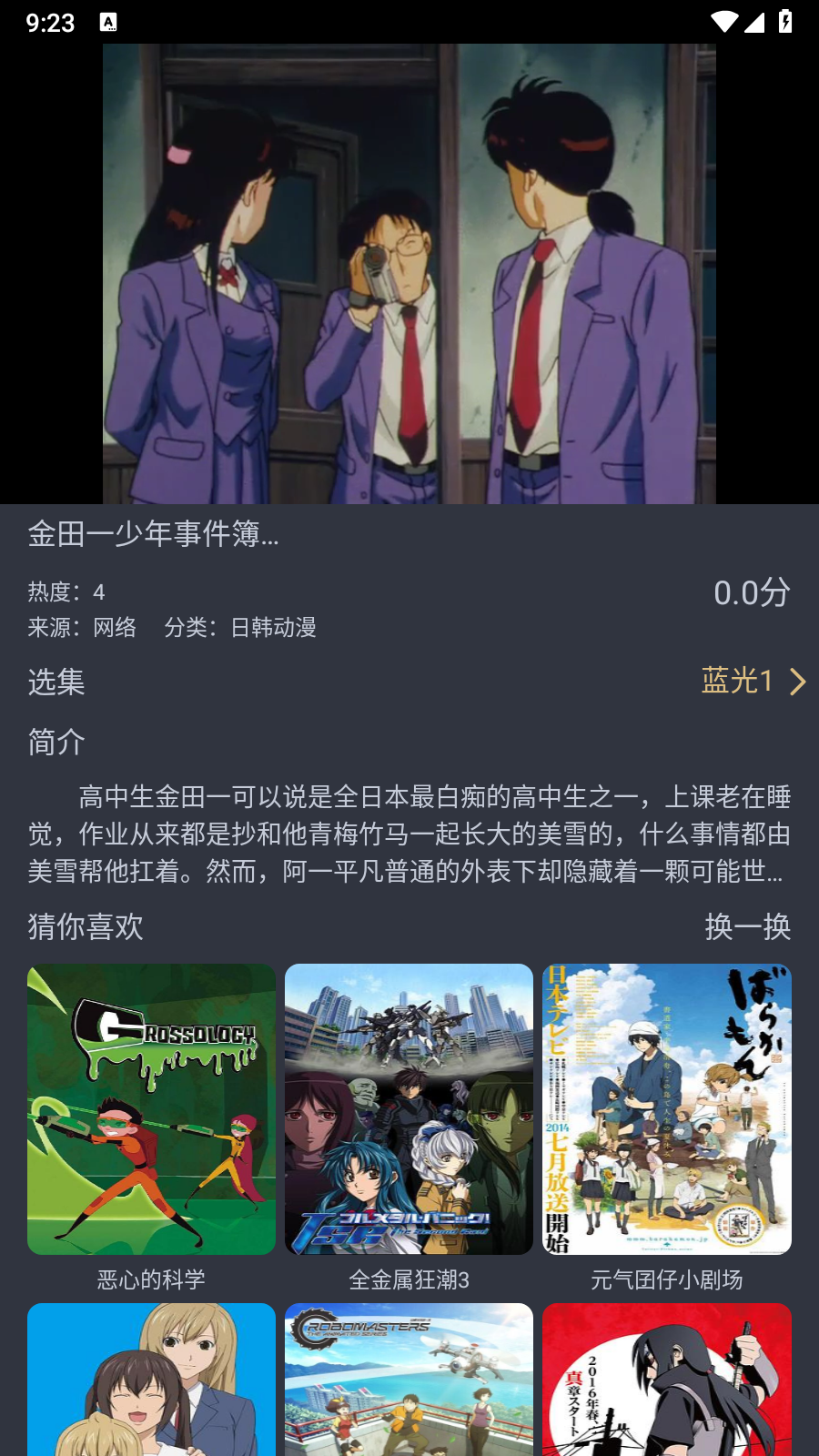Open the 蓝光1 source selector

(753, 681)
